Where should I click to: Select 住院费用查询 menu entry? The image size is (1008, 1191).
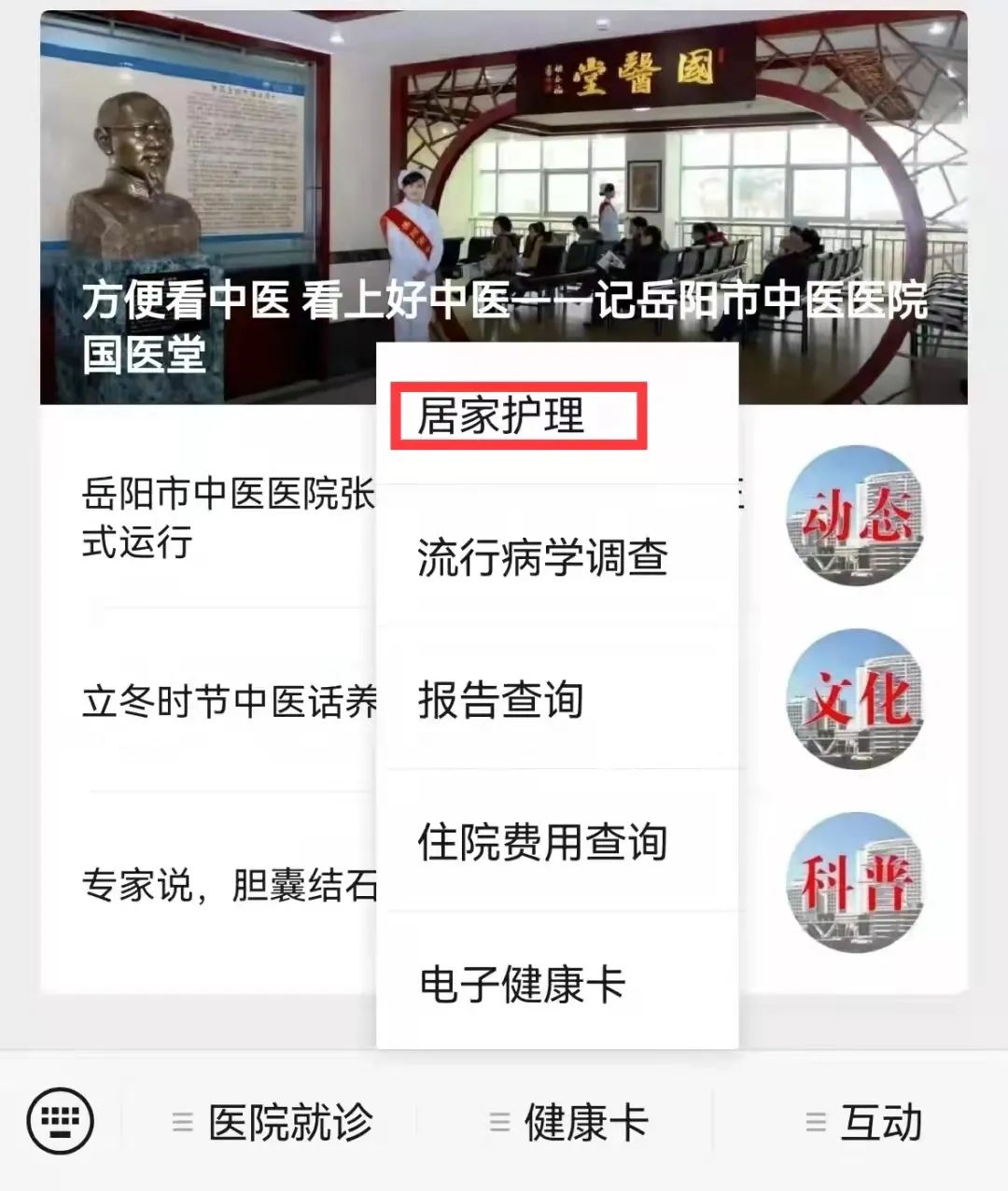[544, 843]
